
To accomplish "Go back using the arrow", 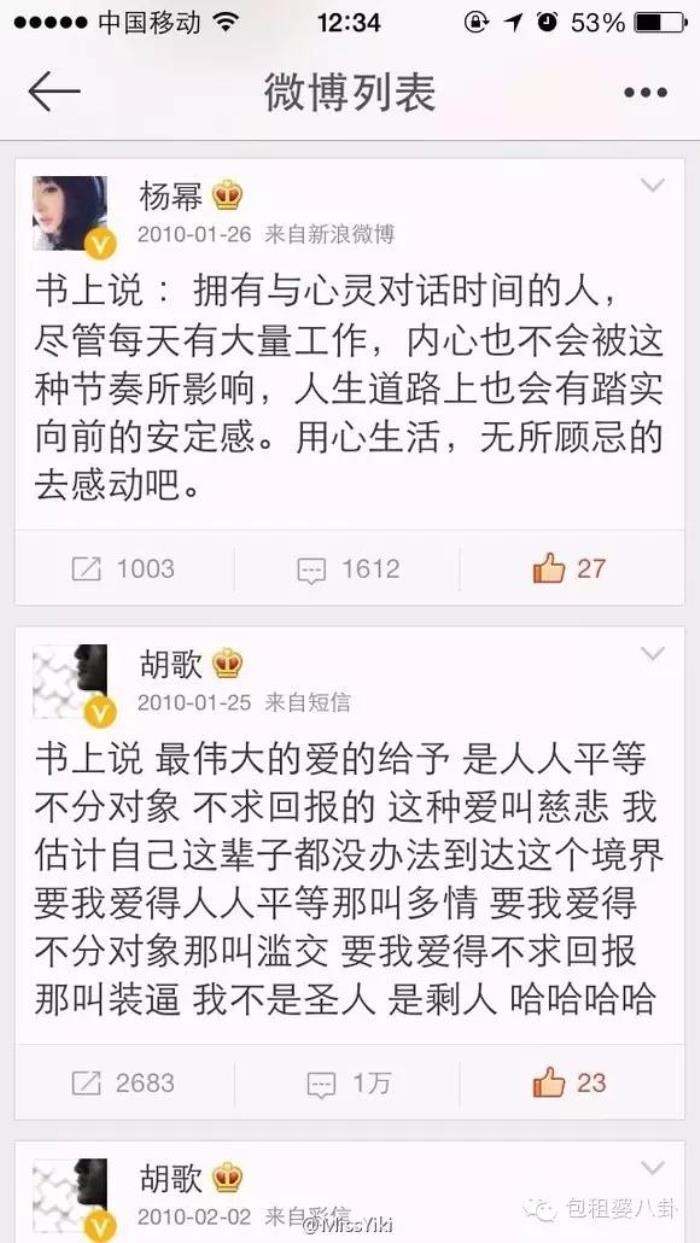I will [x=54, y=92].
